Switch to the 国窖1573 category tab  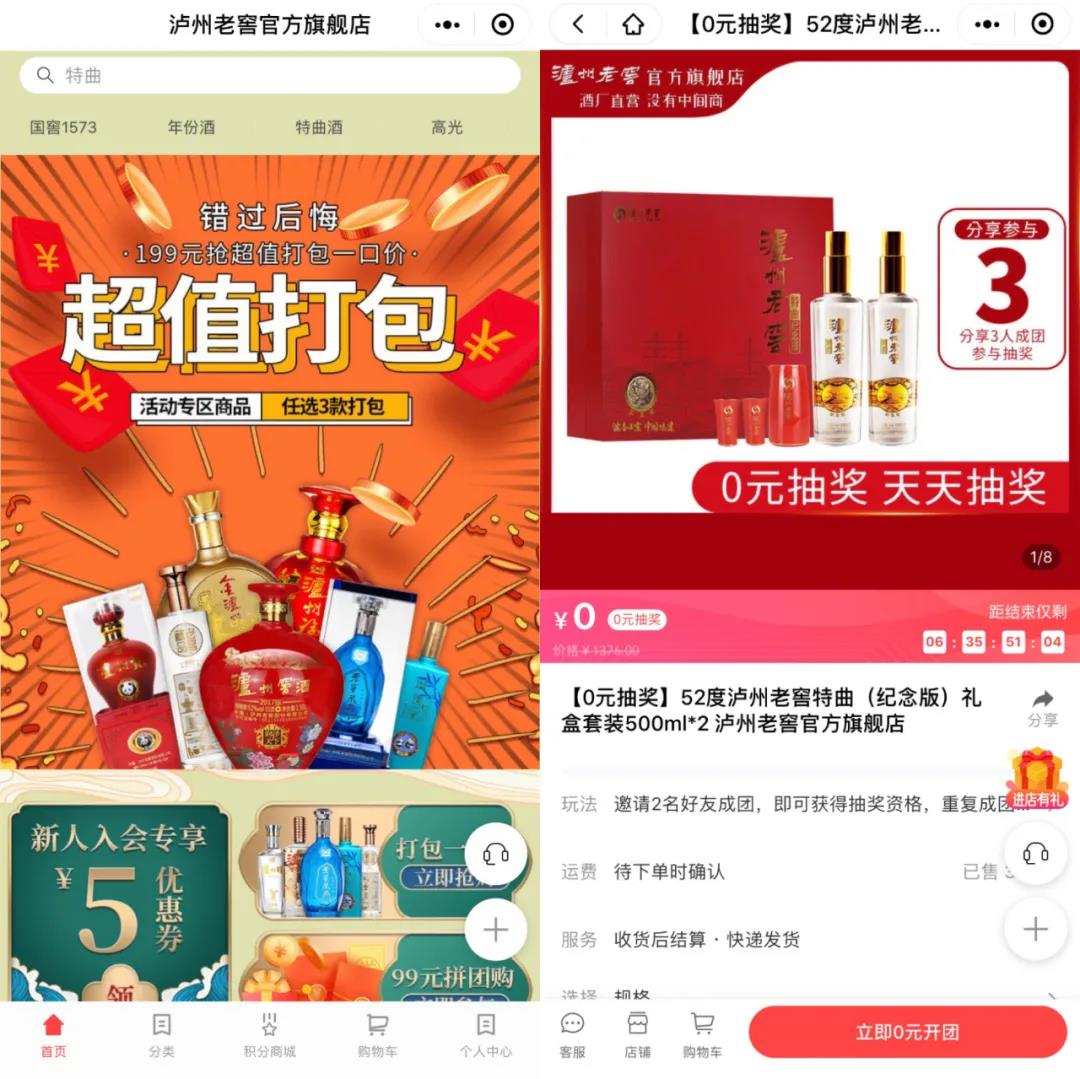click(63, 127)
